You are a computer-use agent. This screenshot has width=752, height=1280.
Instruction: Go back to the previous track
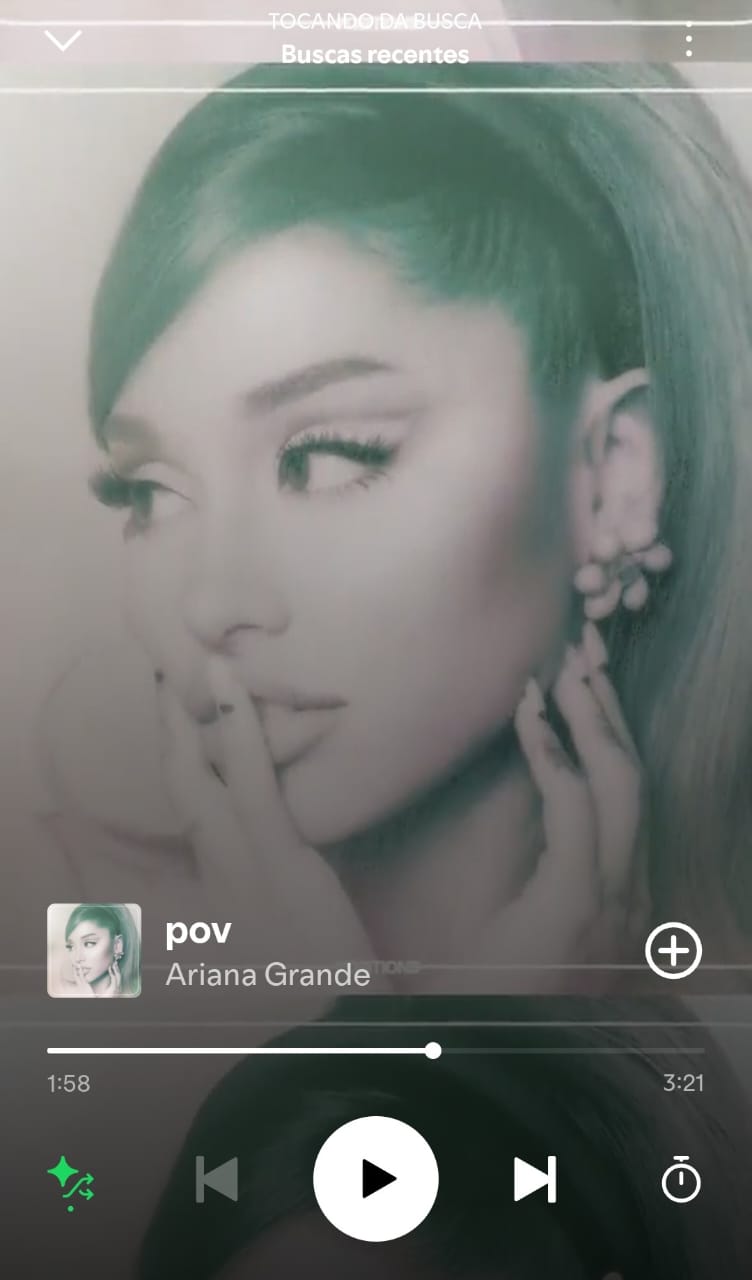pos(218,1179)
